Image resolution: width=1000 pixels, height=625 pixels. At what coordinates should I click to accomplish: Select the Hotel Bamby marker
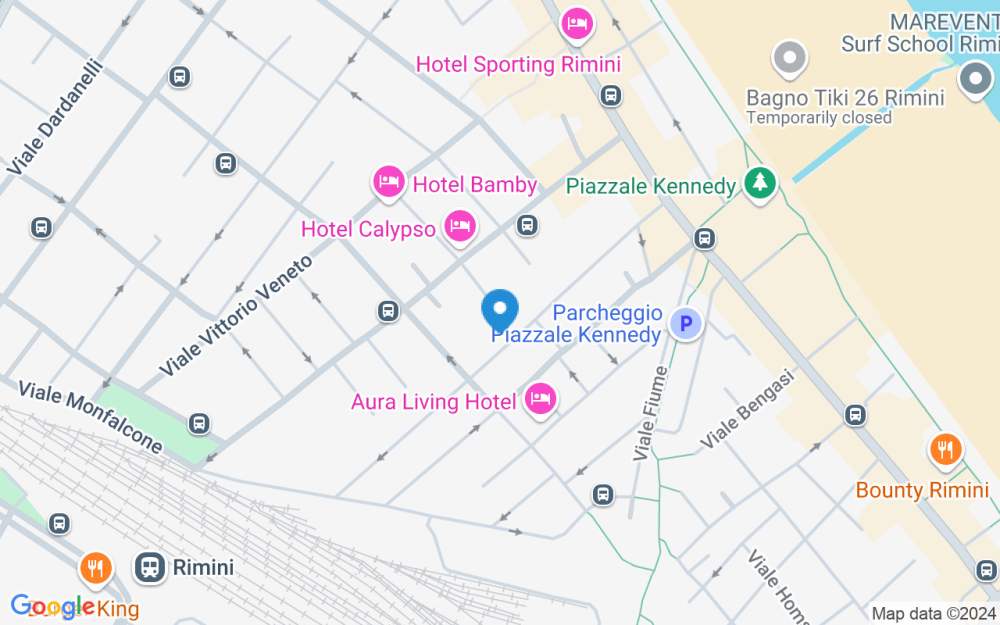[x=388, y=184]
